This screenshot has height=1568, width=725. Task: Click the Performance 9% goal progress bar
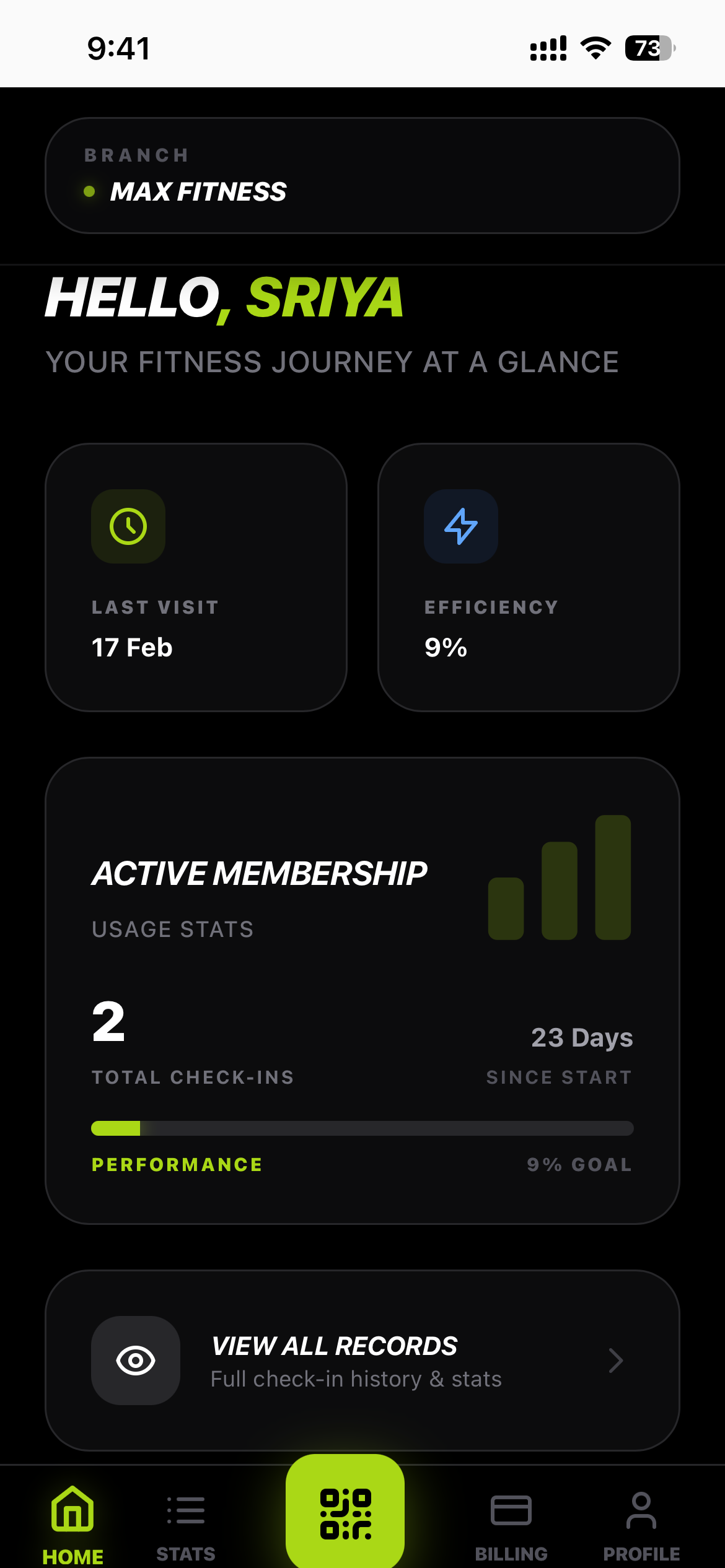[x=362, y=1128]
